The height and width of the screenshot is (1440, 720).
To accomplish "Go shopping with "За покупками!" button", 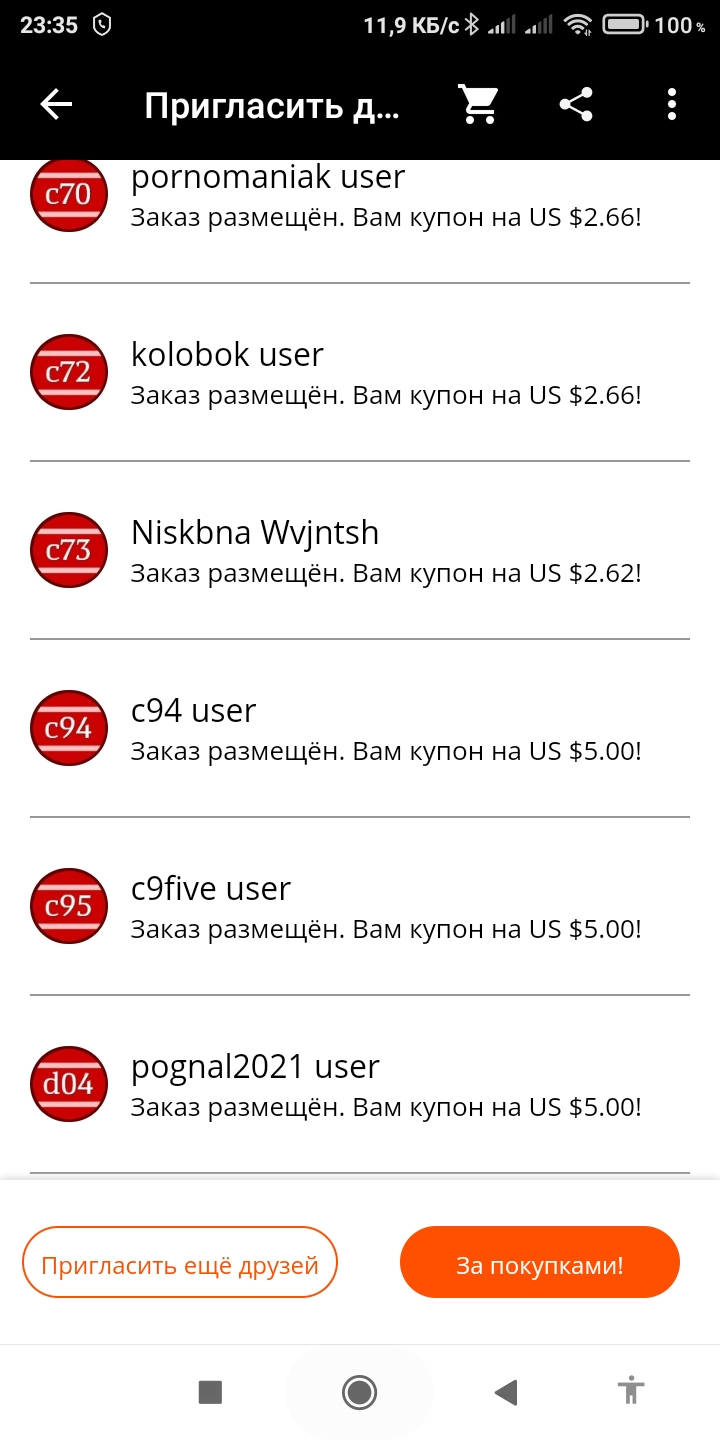I will 540,1262.
